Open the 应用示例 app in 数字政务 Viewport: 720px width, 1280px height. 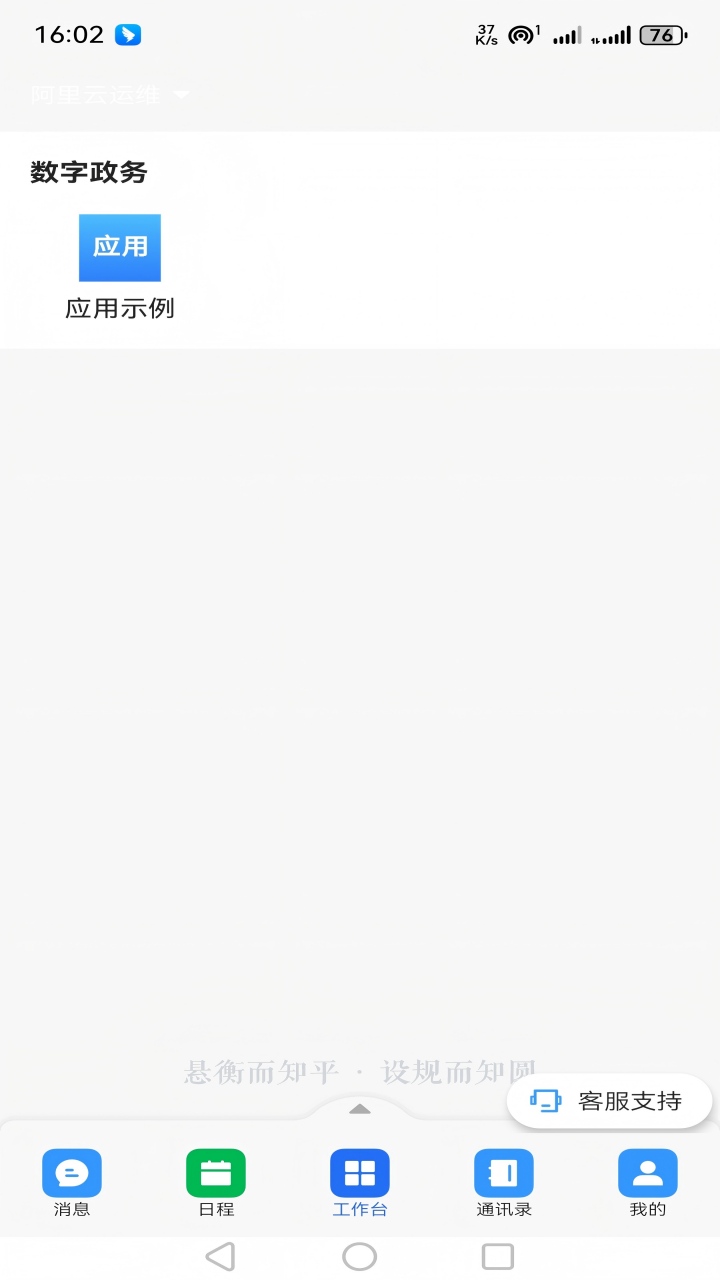coord(119,248)
